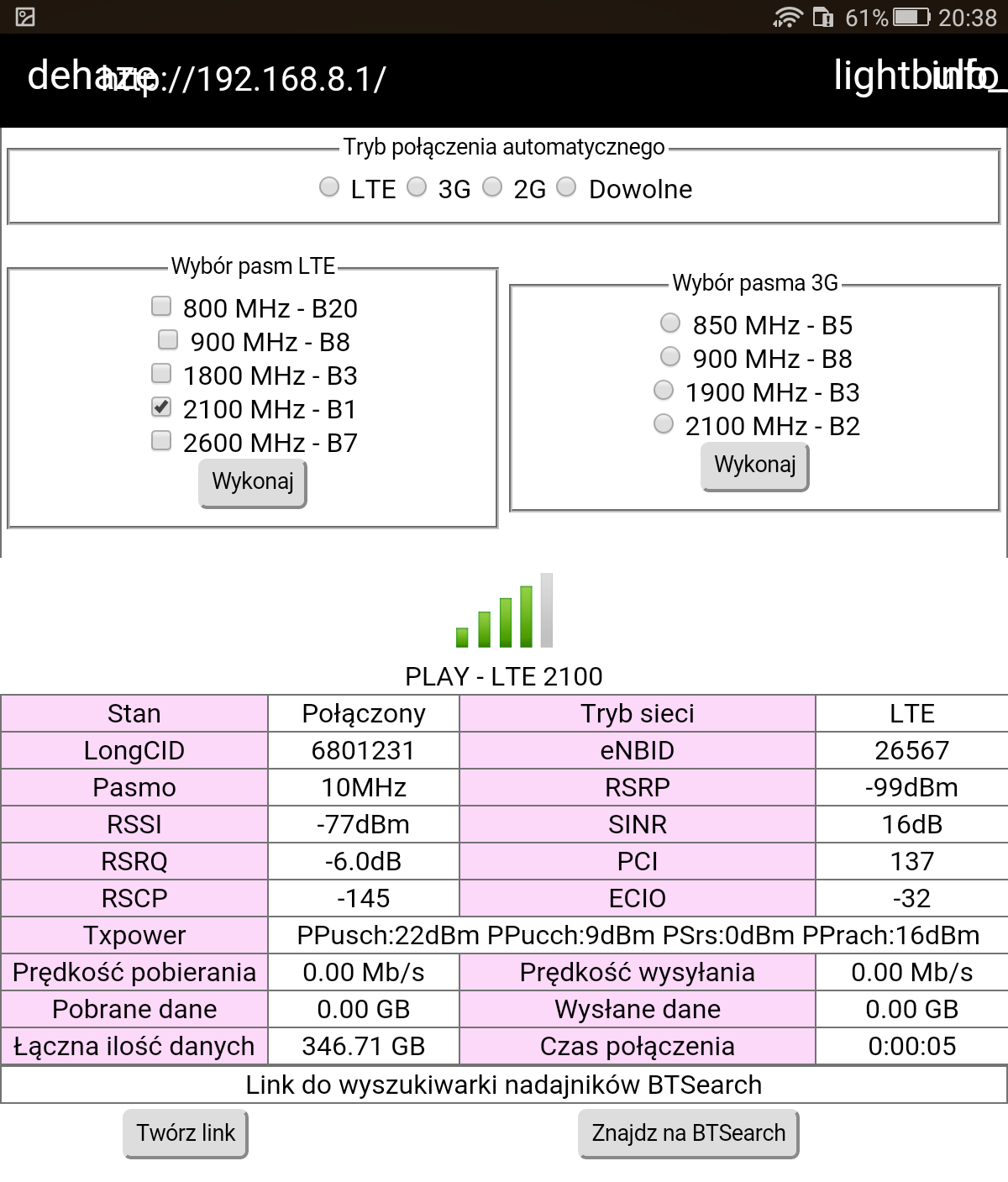
Task: Check the 2600 MHz - B7 LTE band
Action: [x=161, y=440]
